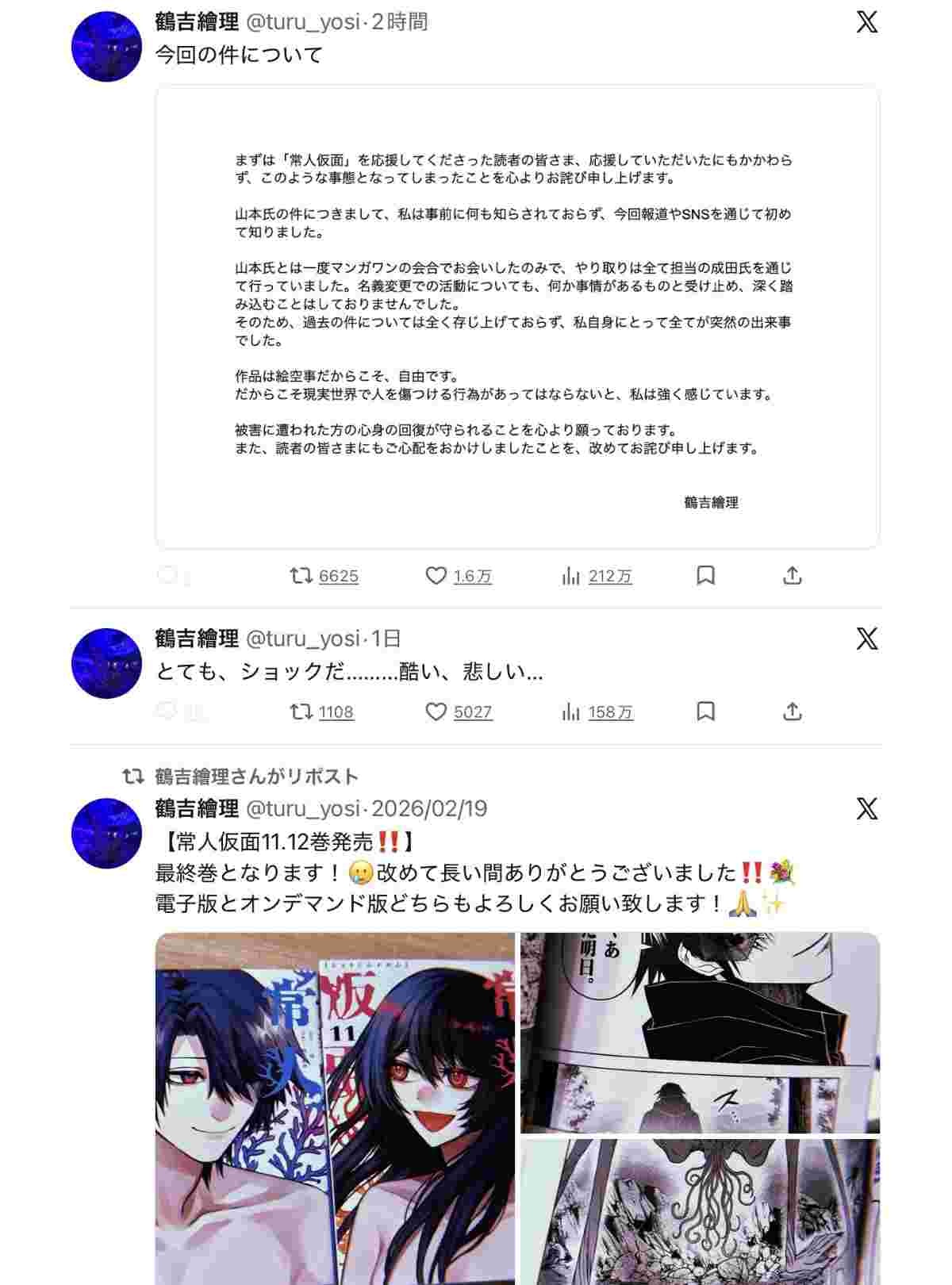The width and height of the screenshot is (952, 1285).
Task: Bookmark the とても、ショックだ post
Action: 705,712
